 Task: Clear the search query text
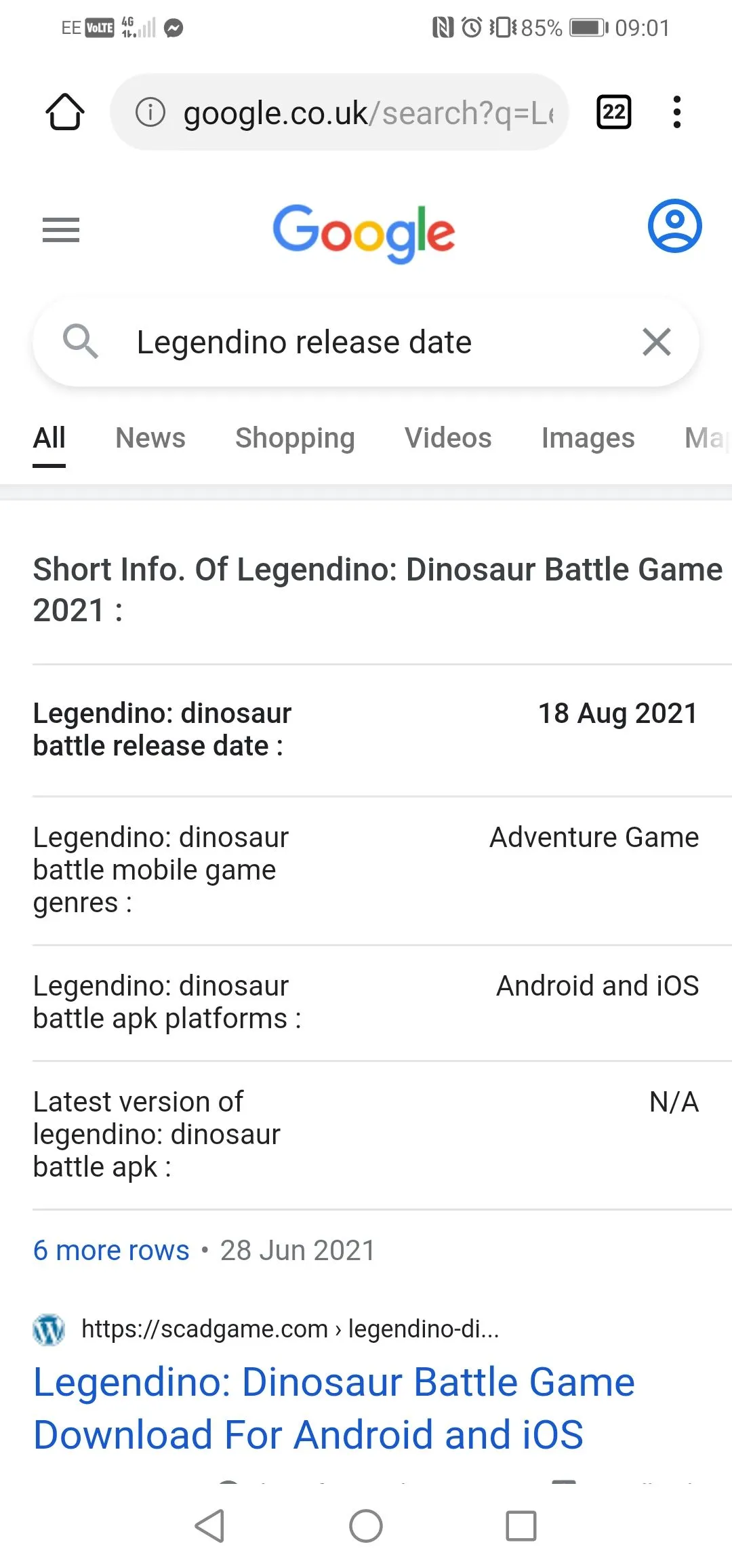point(657,342)
